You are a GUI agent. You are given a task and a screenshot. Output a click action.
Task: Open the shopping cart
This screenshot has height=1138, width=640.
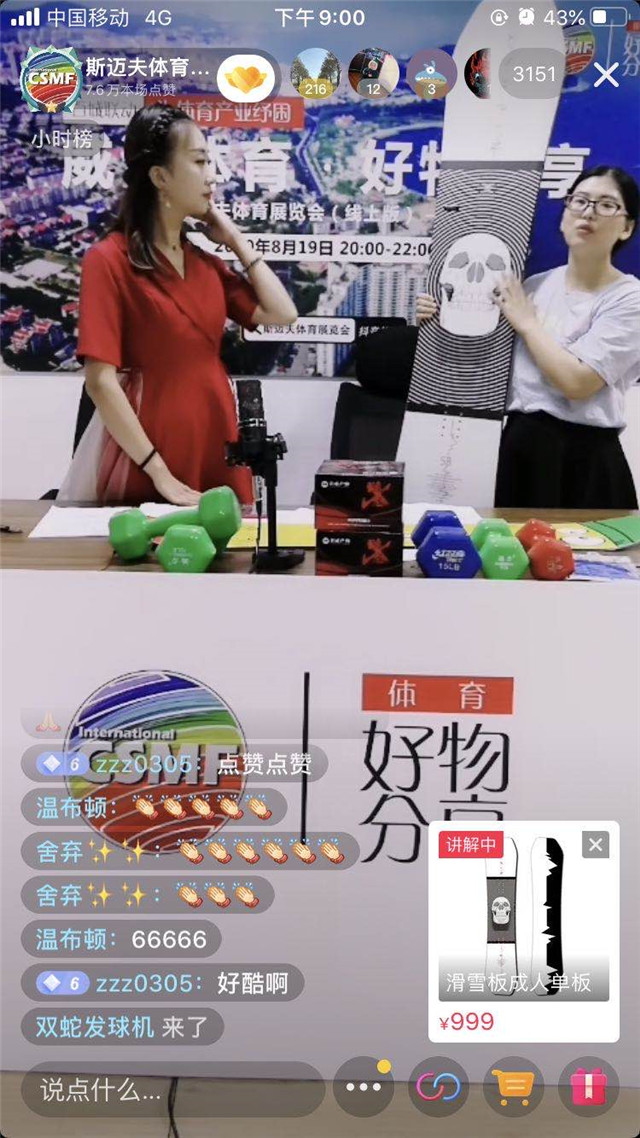point(513,1088)
